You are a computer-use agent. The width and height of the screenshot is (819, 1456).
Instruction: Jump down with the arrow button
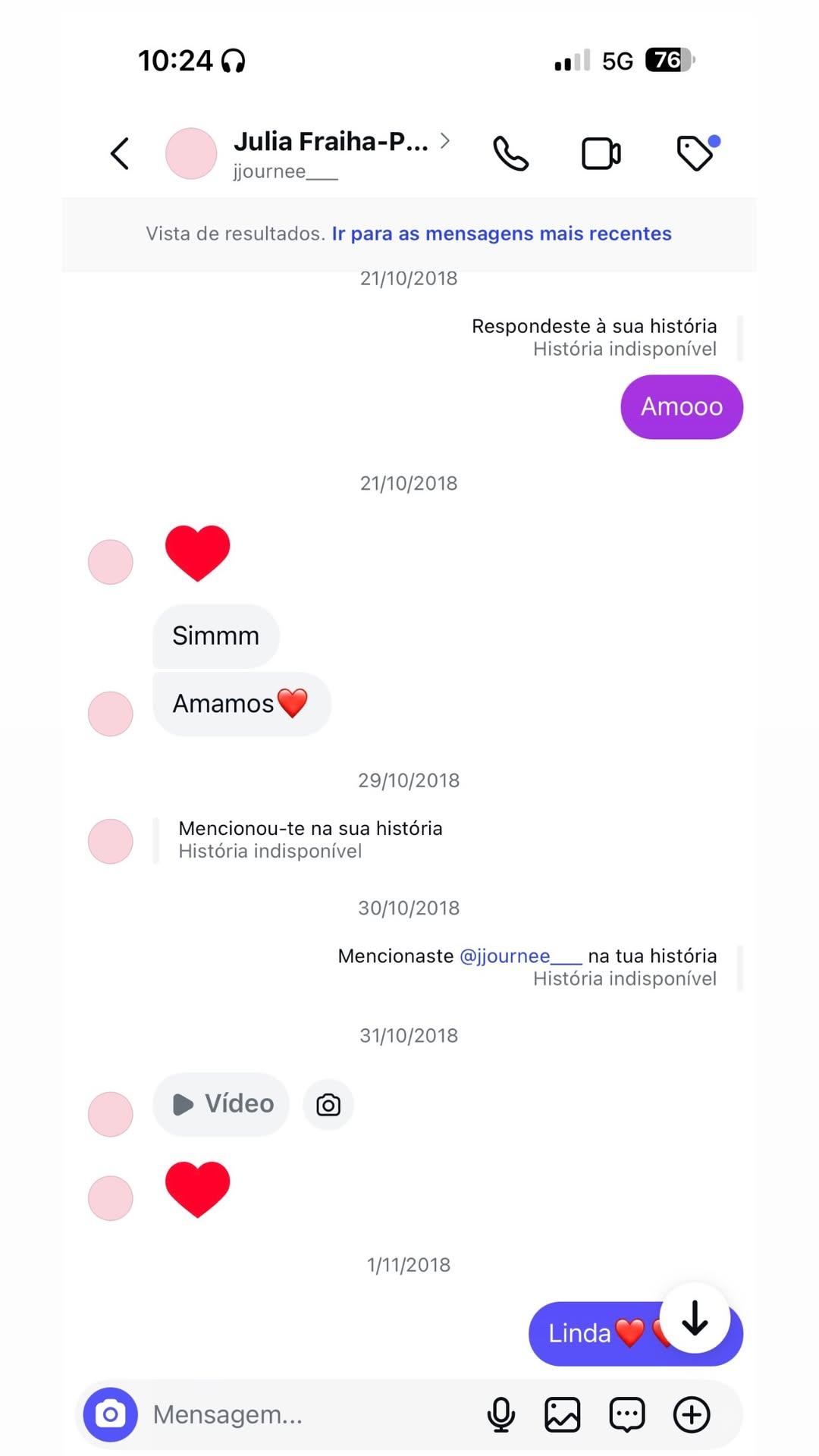click(x=695, y=1318)
